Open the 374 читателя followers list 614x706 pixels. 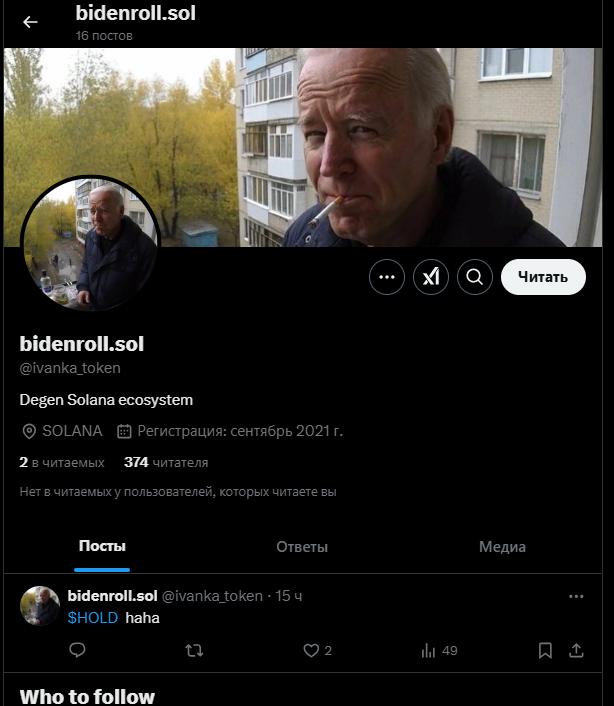pos(166,462)
